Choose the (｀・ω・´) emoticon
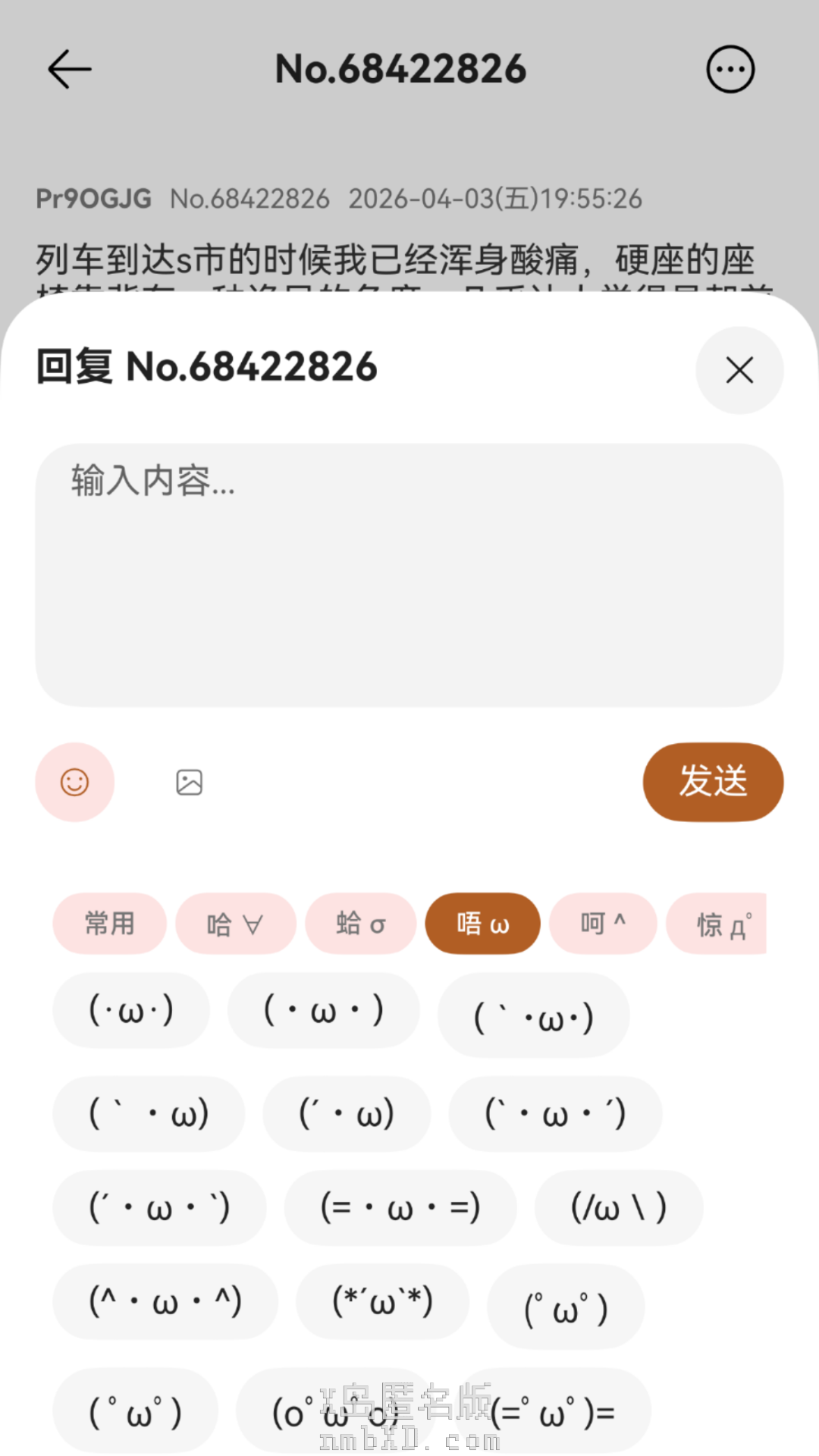Image resolution: width=819 pixels, height=1456 pixels. [x=555, y=1113]
